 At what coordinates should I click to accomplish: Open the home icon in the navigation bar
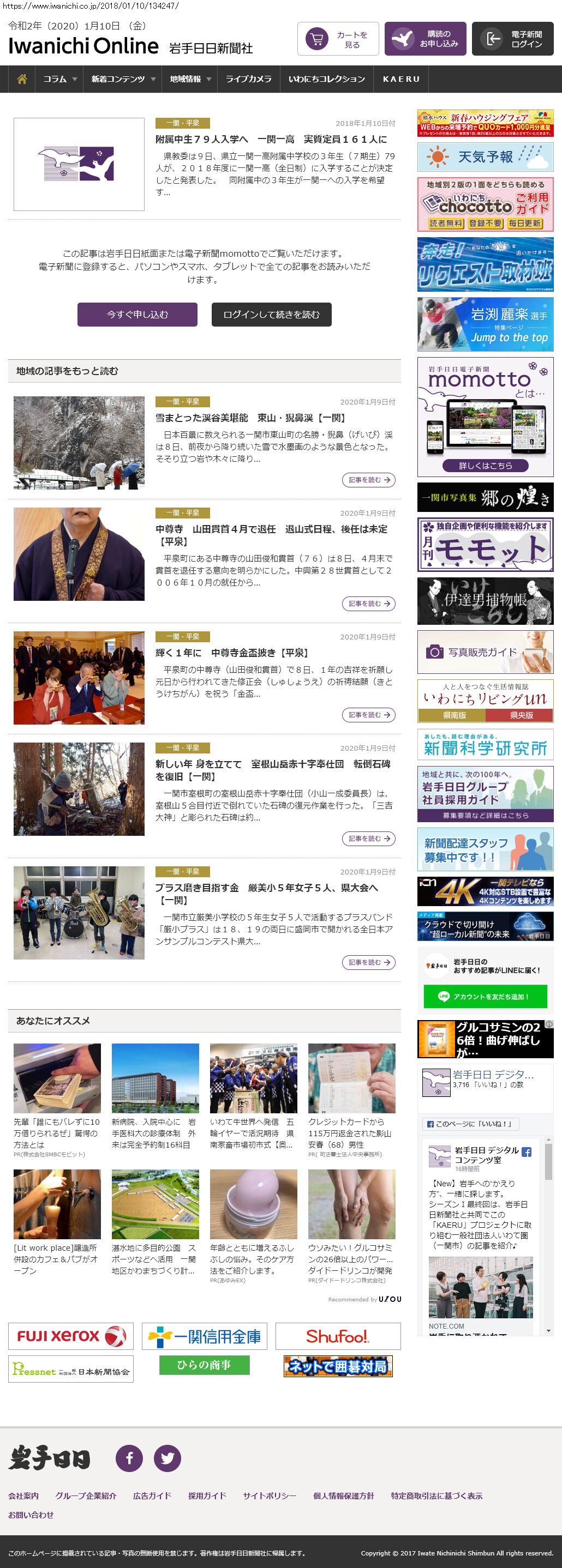click(x=22, y=79)
